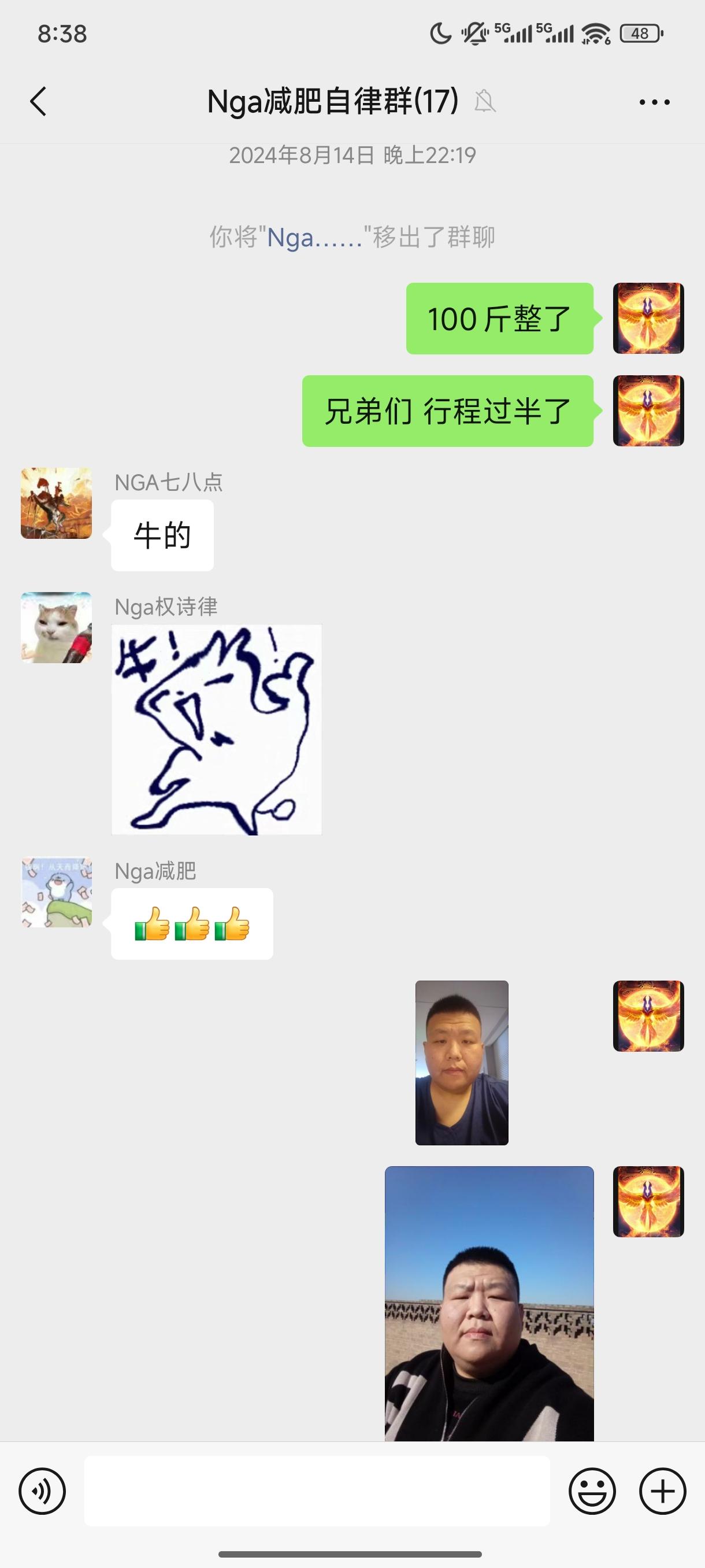Open the outdoor blue-sky selfie photo
This screenshot has width=705, height=1568.
point(489,1303)
